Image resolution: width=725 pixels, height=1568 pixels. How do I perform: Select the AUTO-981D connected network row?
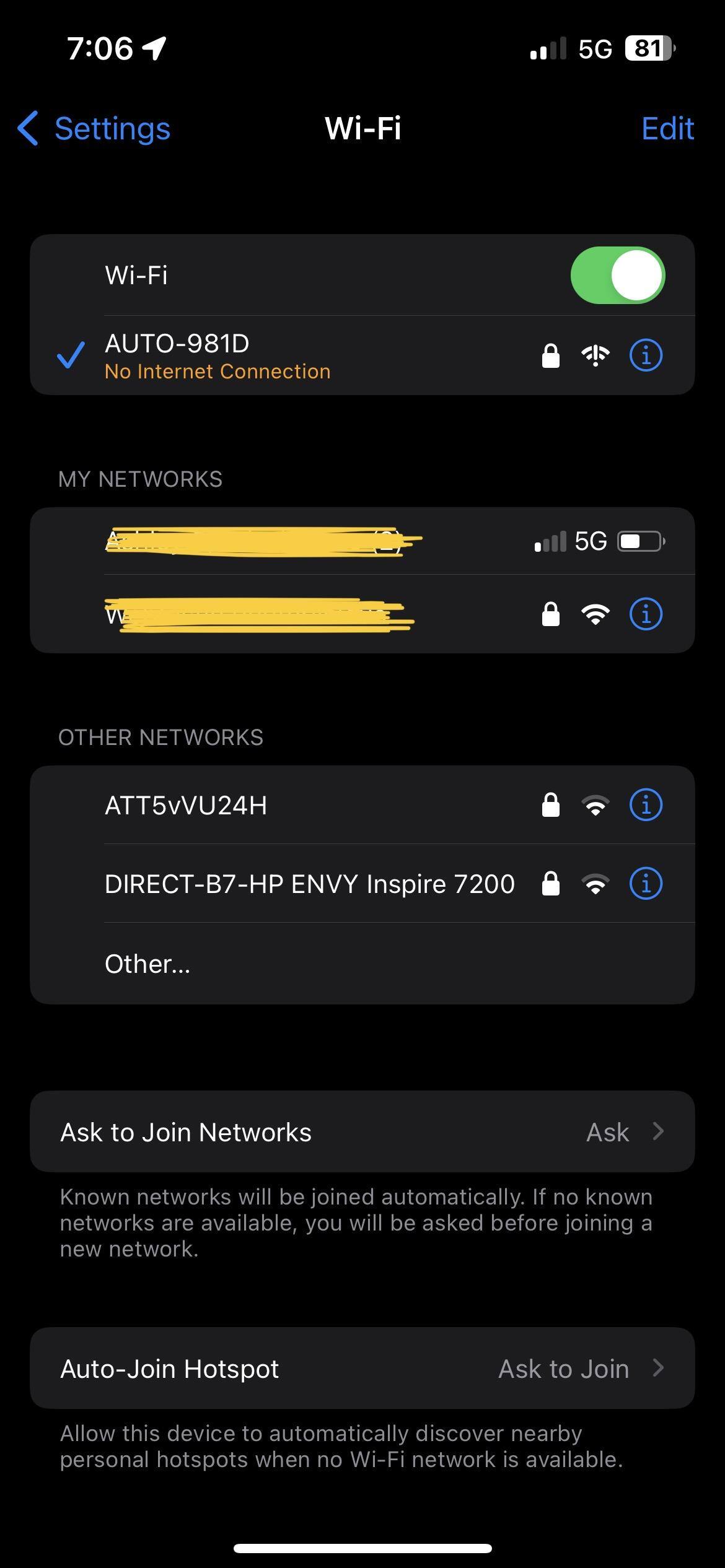(217, 355)
